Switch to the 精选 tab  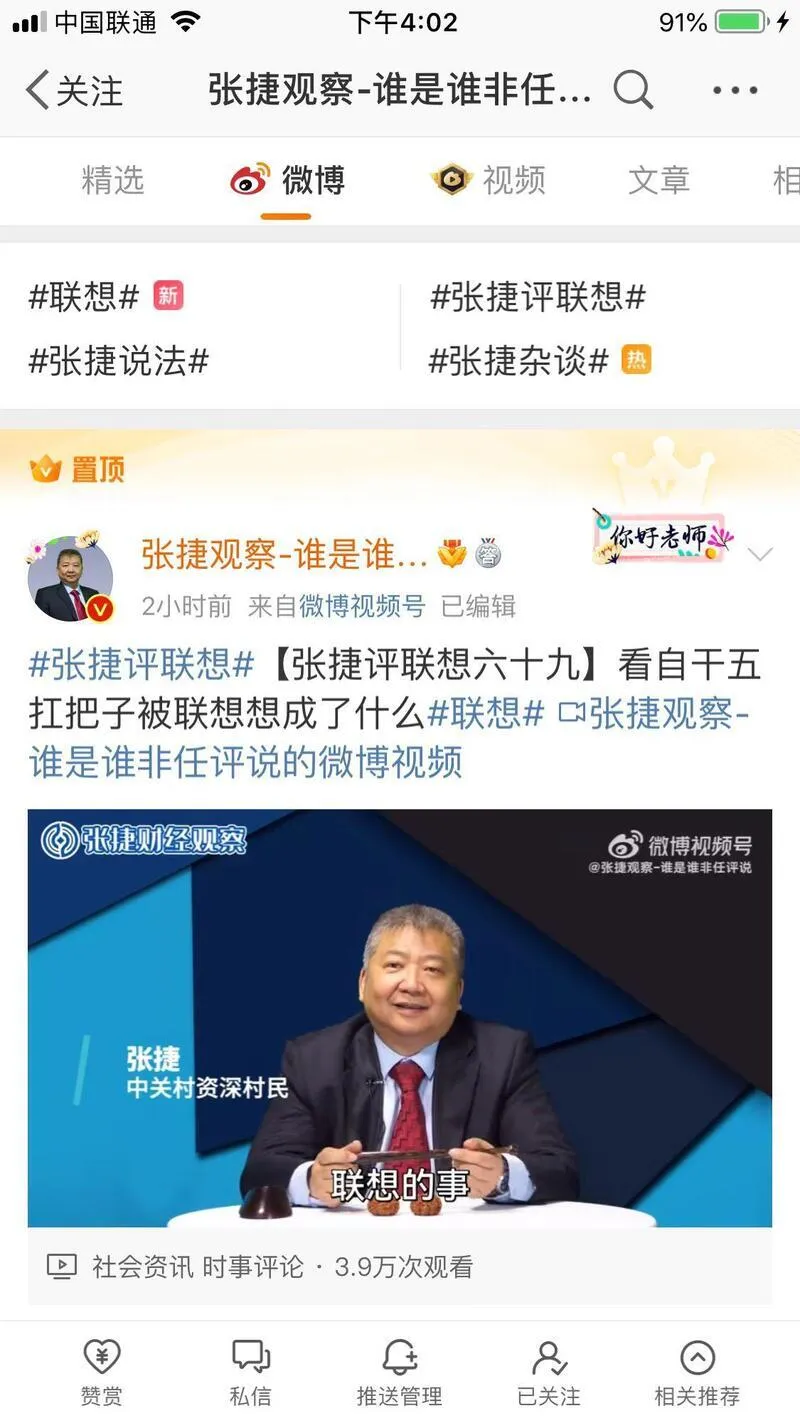113,181
